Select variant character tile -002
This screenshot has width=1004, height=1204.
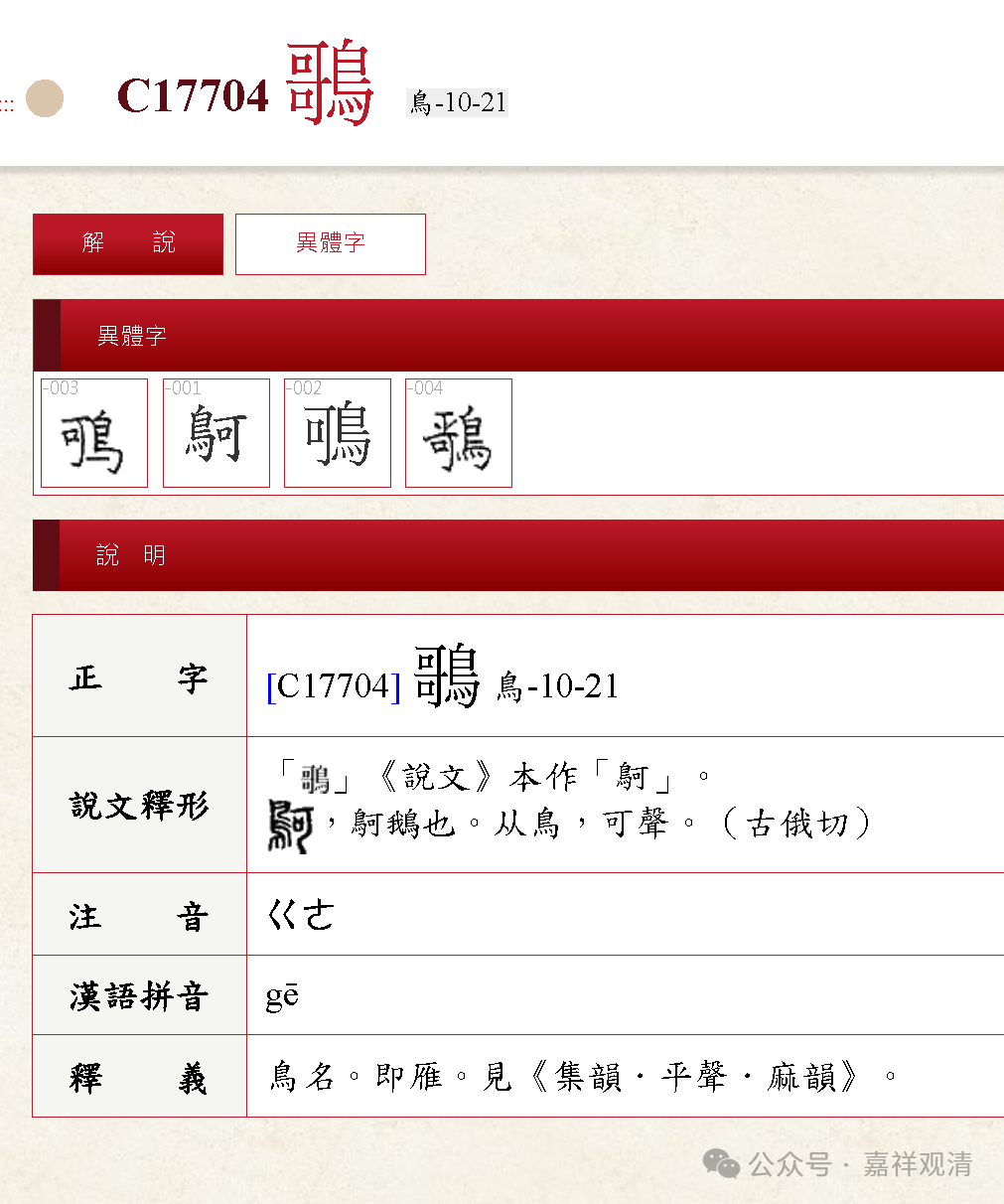click(338, 433)
